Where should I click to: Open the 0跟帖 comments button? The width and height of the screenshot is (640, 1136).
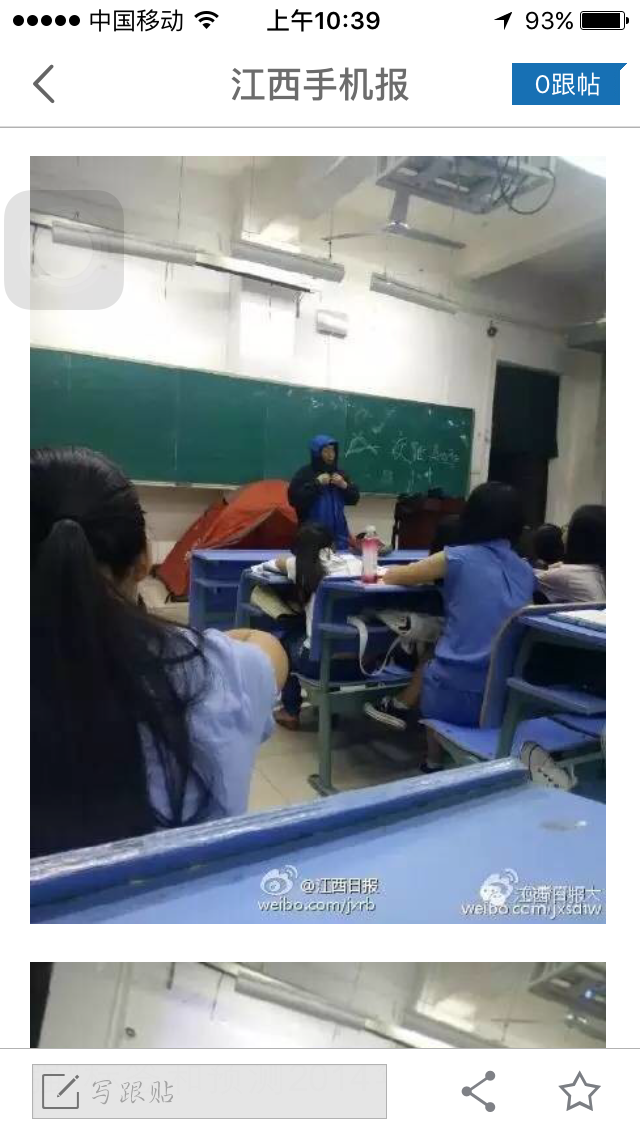[x=568, y=85]
